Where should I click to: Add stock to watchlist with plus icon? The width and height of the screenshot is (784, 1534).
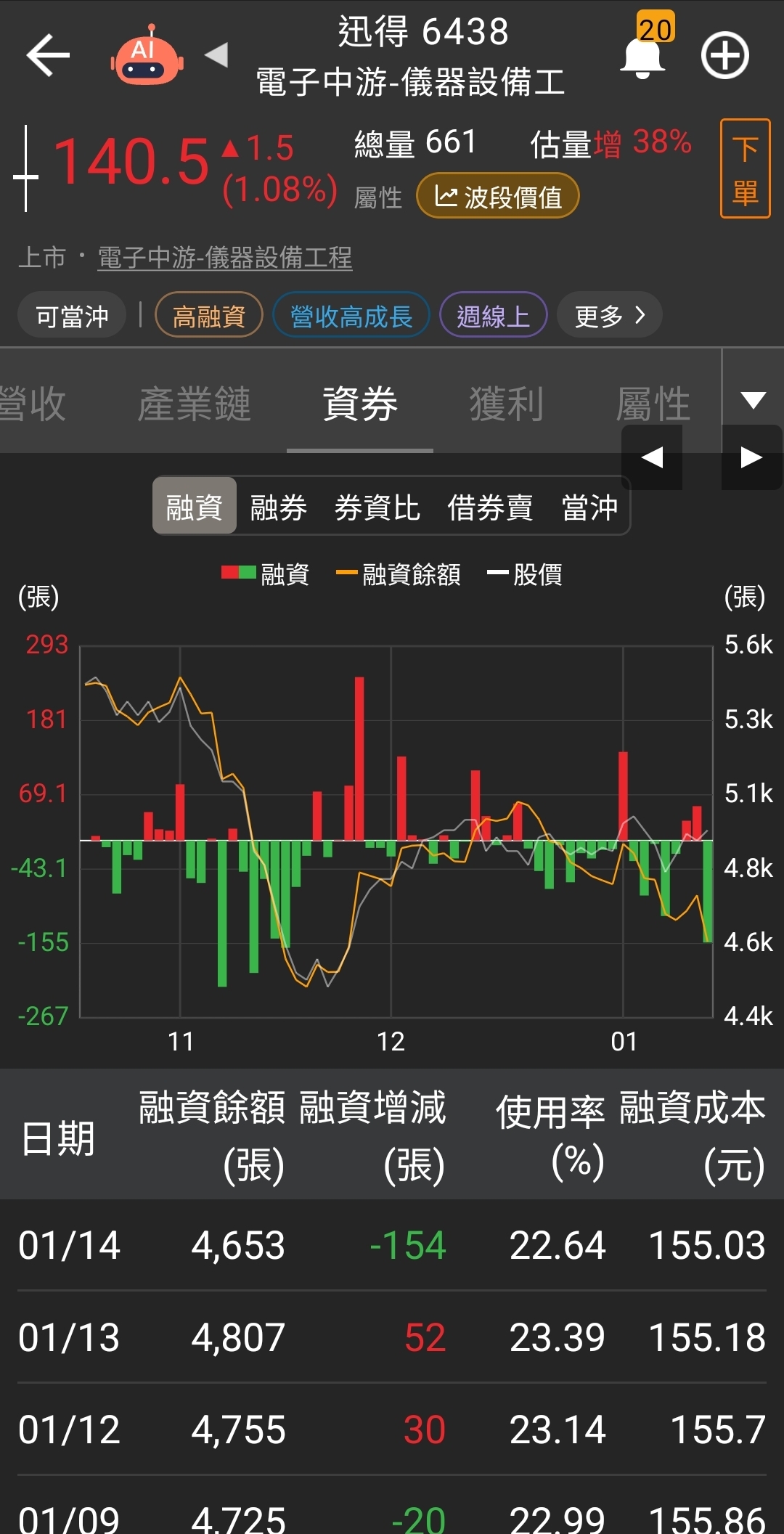724,55
